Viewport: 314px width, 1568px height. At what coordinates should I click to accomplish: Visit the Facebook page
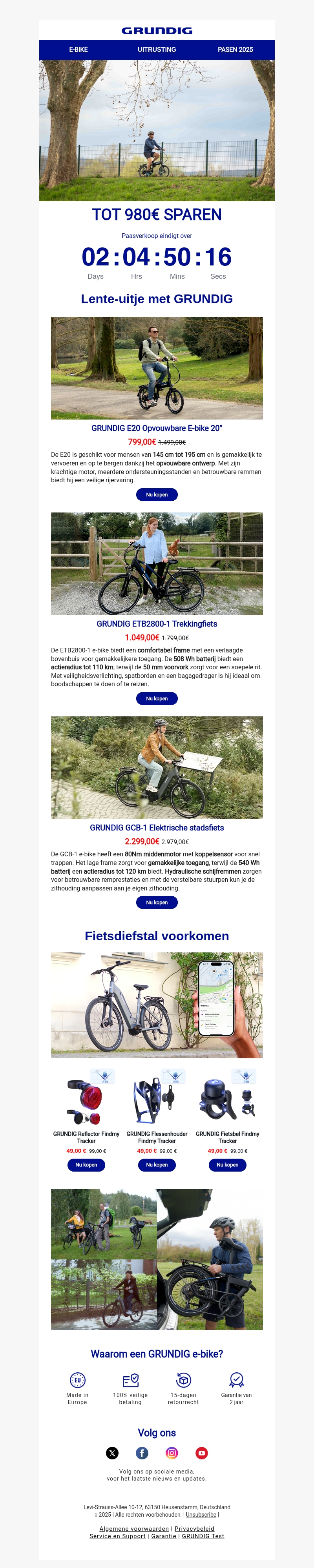click(142, 1454)
